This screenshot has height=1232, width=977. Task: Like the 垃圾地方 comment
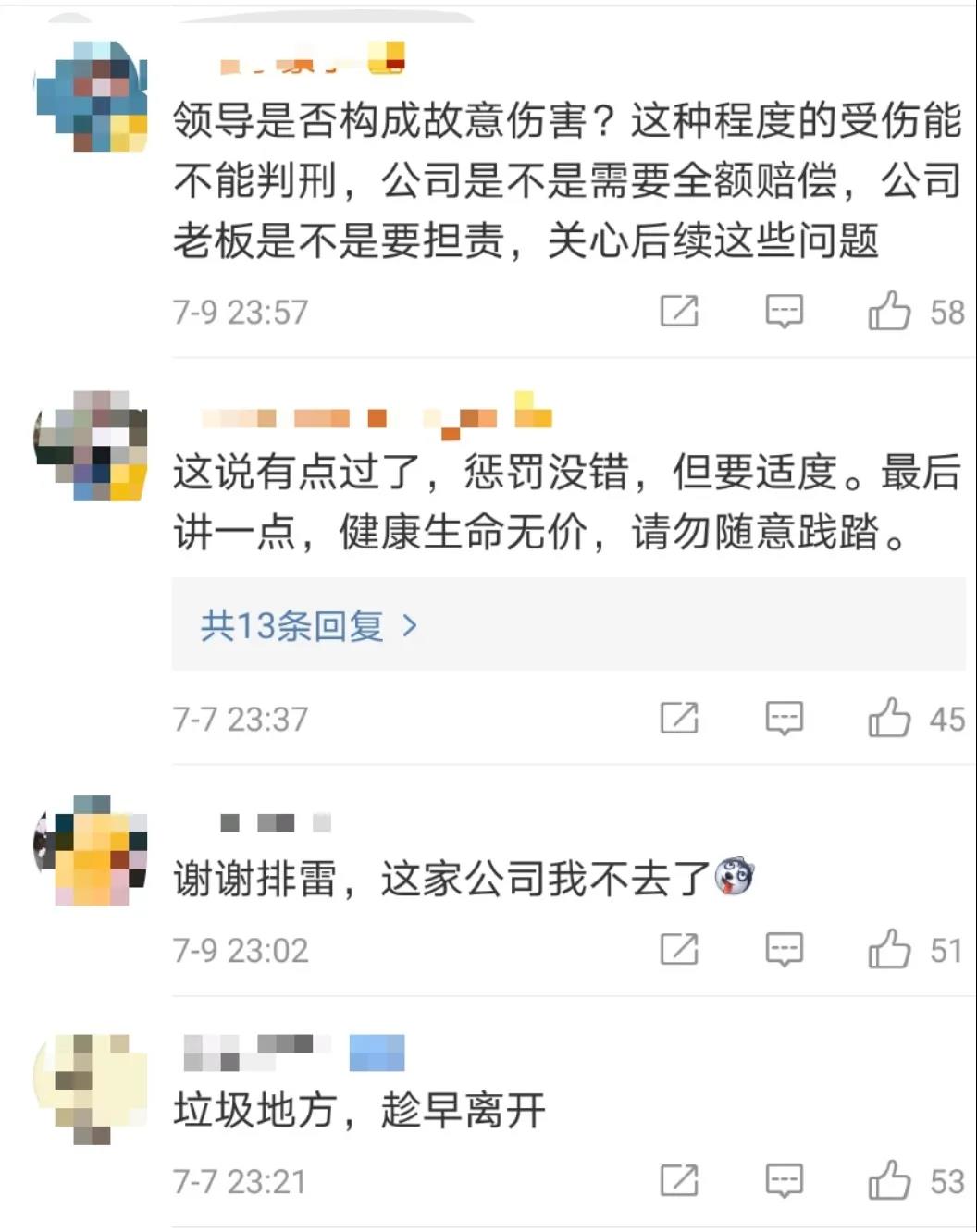(x=889, y=1181)
